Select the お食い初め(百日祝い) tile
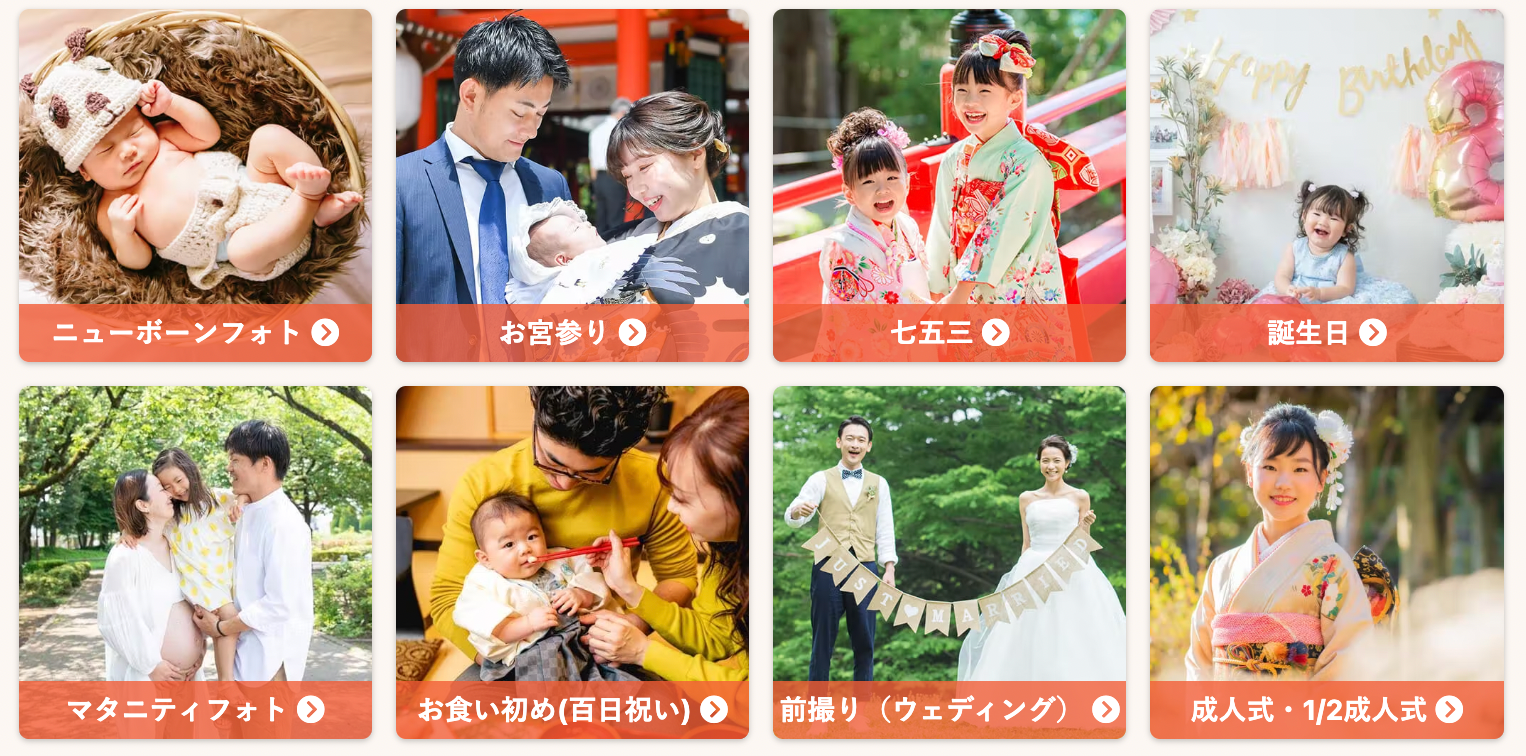This screenshot has height=756, width=1526. point(572,562)
